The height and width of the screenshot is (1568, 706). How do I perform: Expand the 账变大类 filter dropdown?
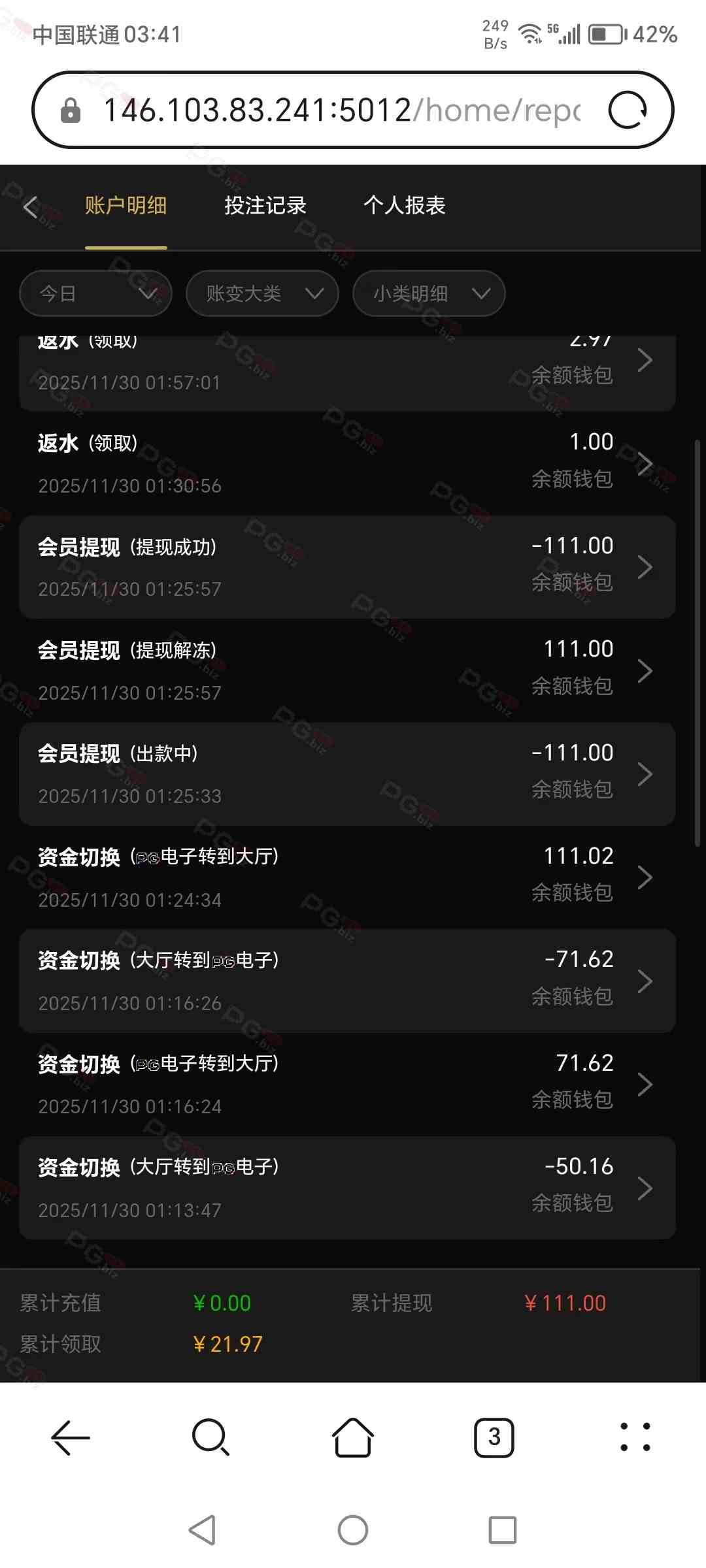pos(262,293)
